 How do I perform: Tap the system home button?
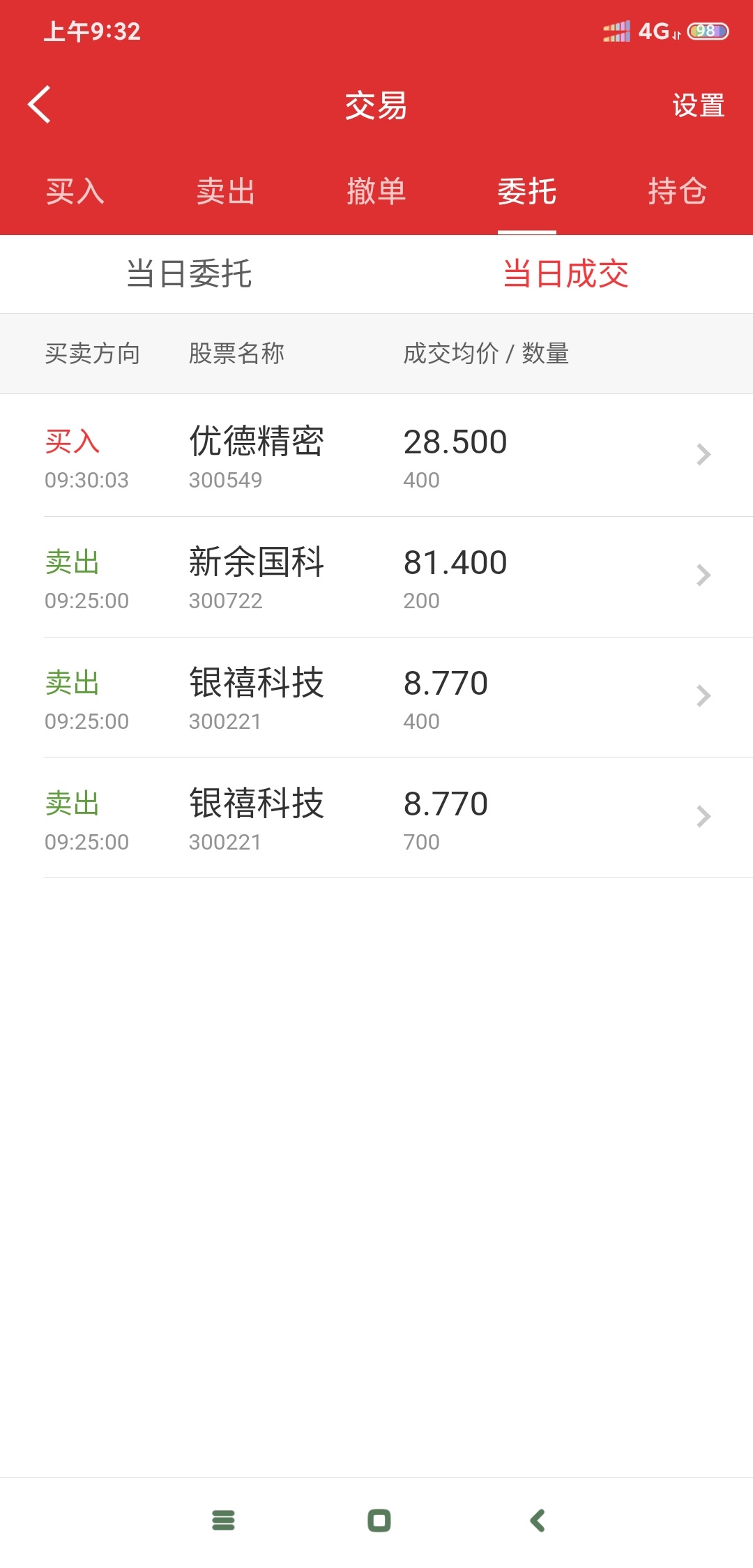pos(379,1521)
